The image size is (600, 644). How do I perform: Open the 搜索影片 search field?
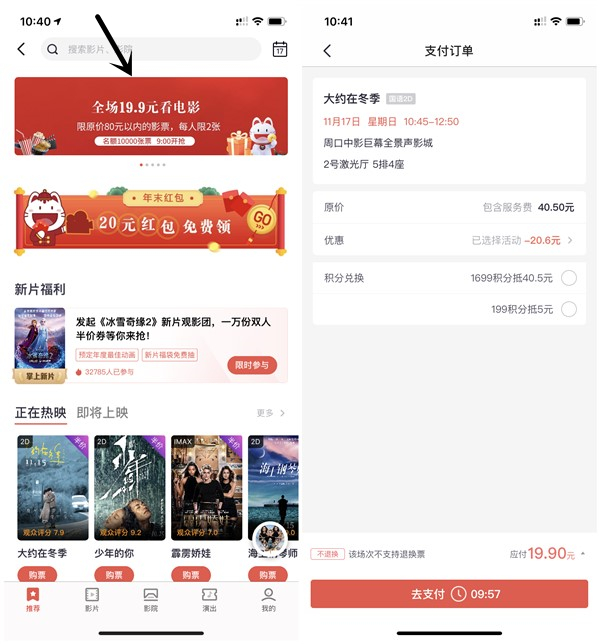coord(150,49)
